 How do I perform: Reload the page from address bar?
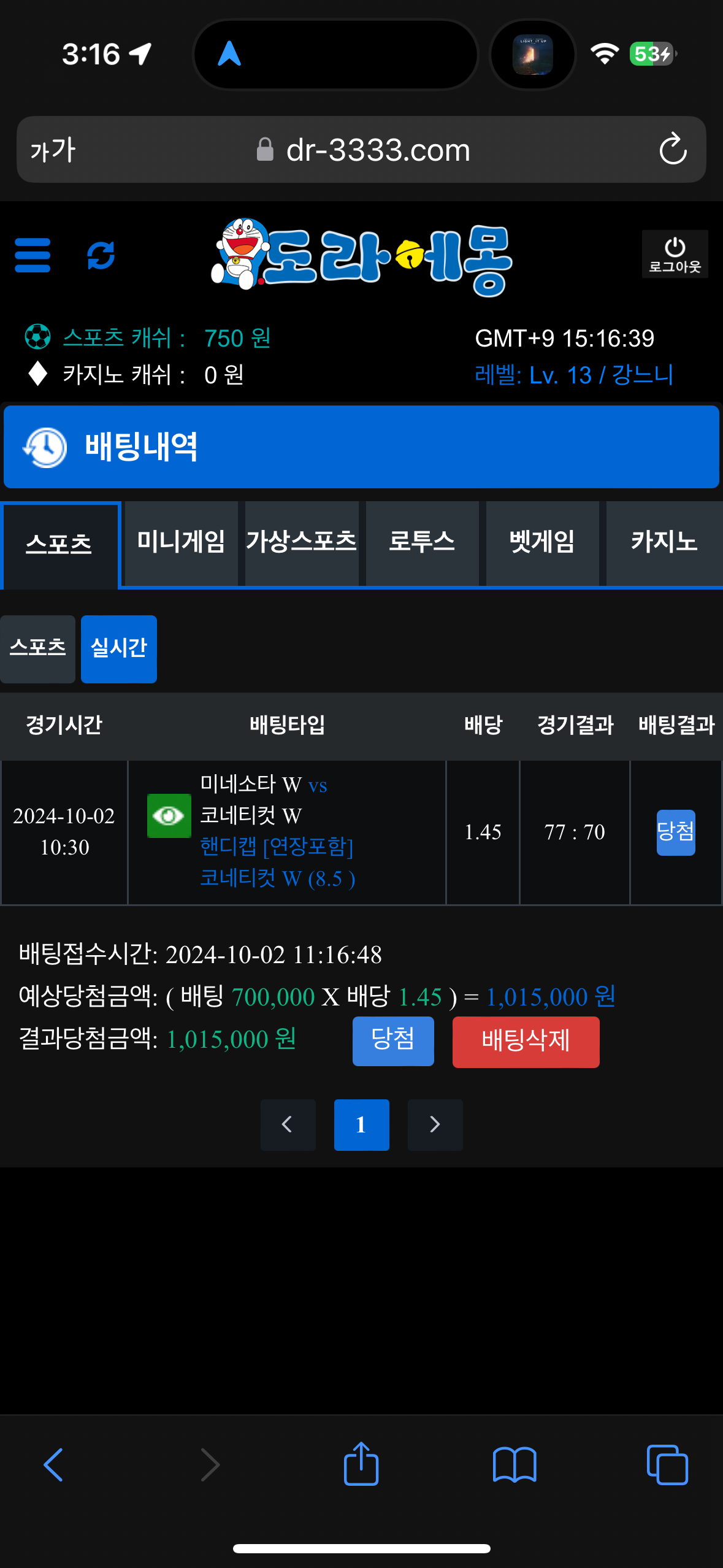673,149
